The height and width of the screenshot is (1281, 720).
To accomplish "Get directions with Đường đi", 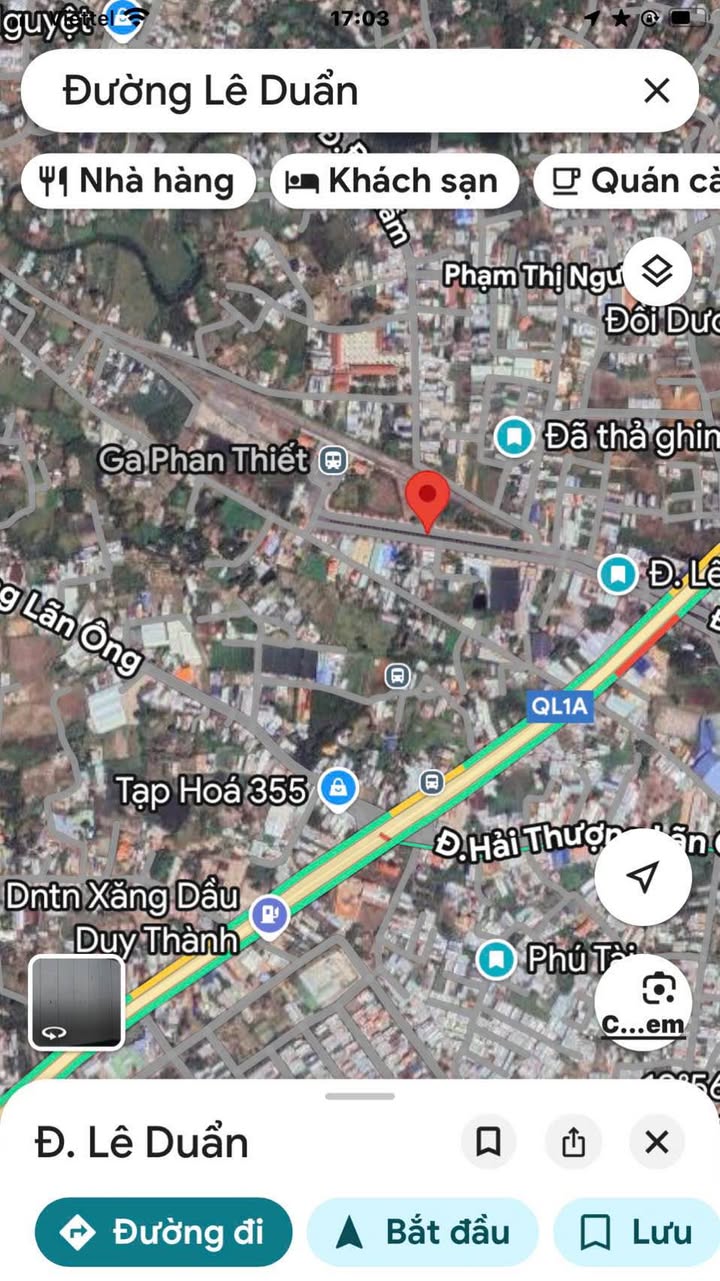I will coord(164,1232).
